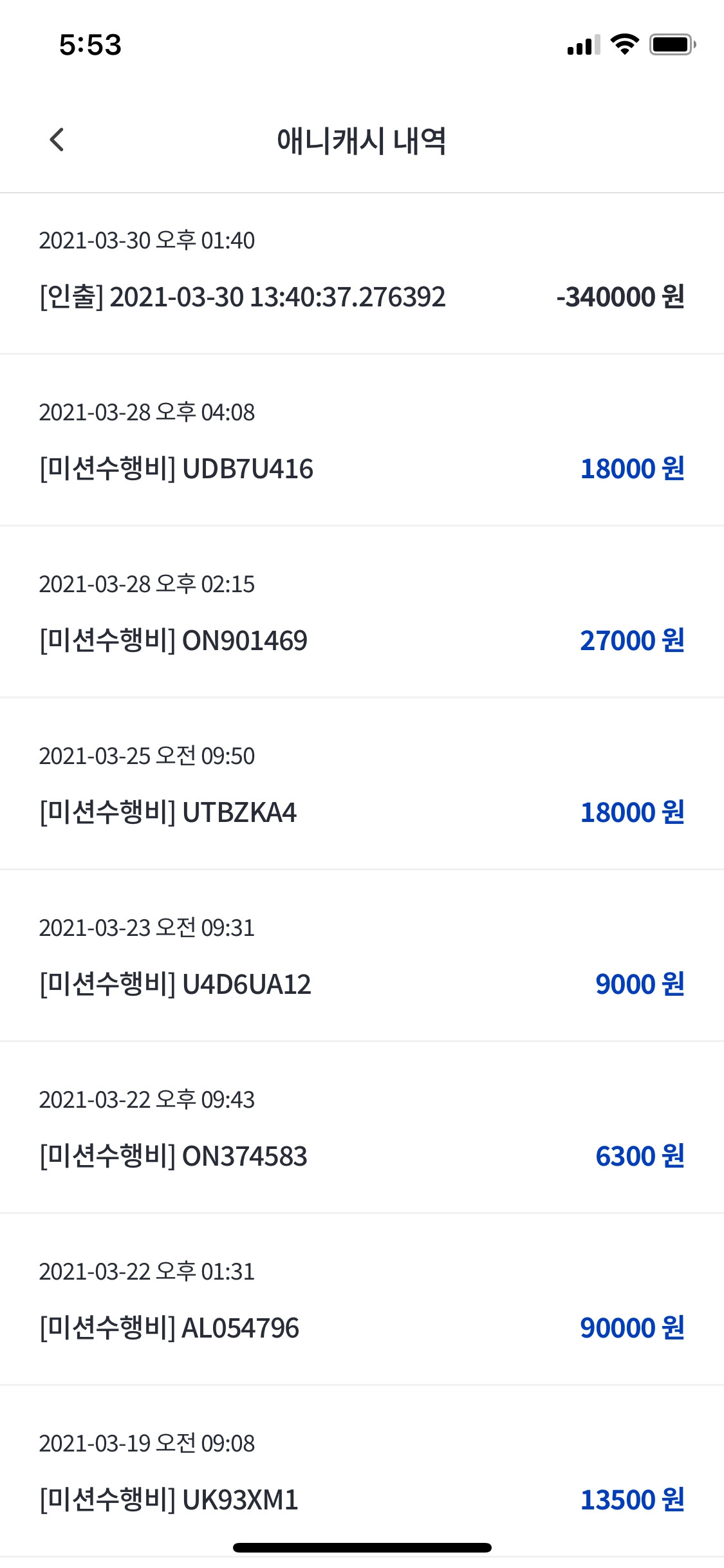Go back from the 애니캐시 내역 screen
The image size is (724, 1568).
pos(57,140)
